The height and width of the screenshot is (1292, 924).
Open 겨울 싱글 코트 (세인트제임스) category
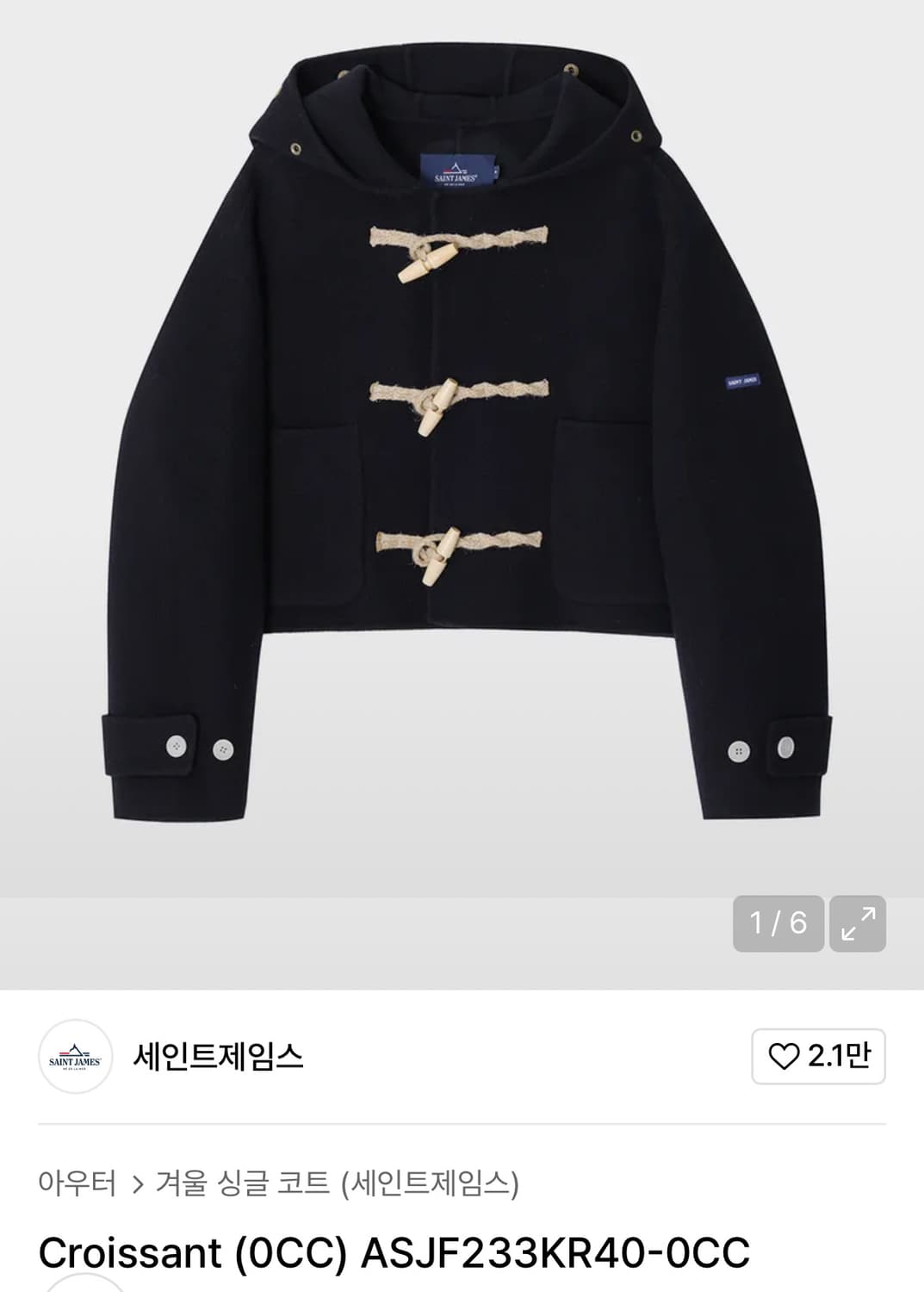coord(338,1183)
